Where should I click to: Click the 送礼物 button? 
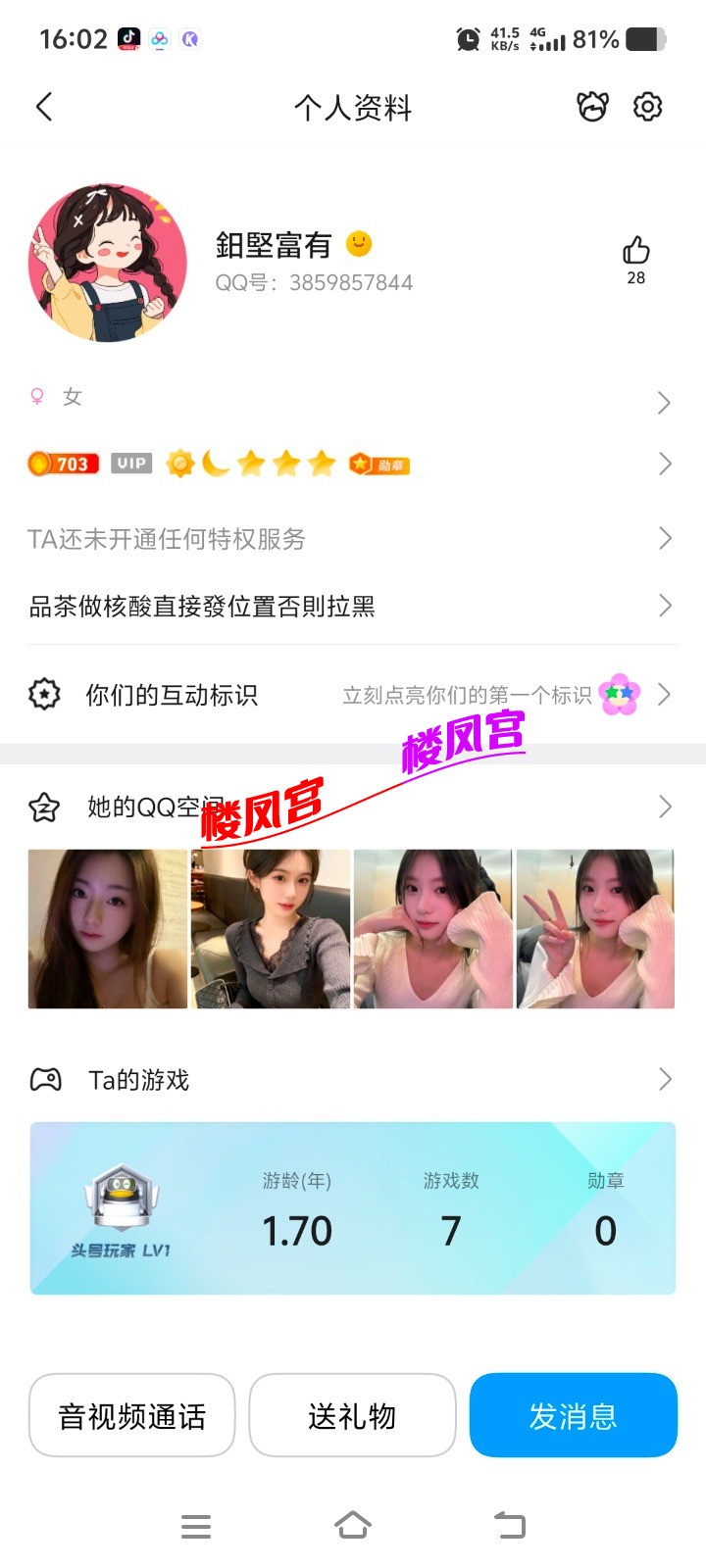[x=352, y=1415]
